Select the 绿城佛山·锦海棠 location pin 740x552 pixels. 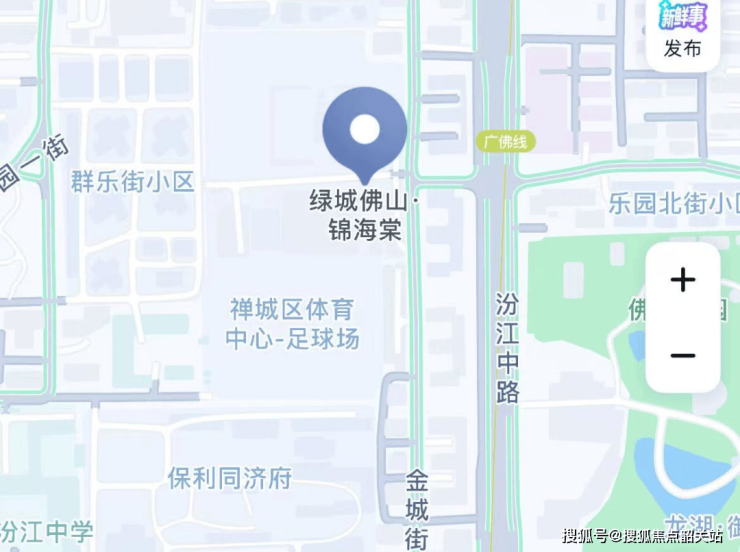365,132
